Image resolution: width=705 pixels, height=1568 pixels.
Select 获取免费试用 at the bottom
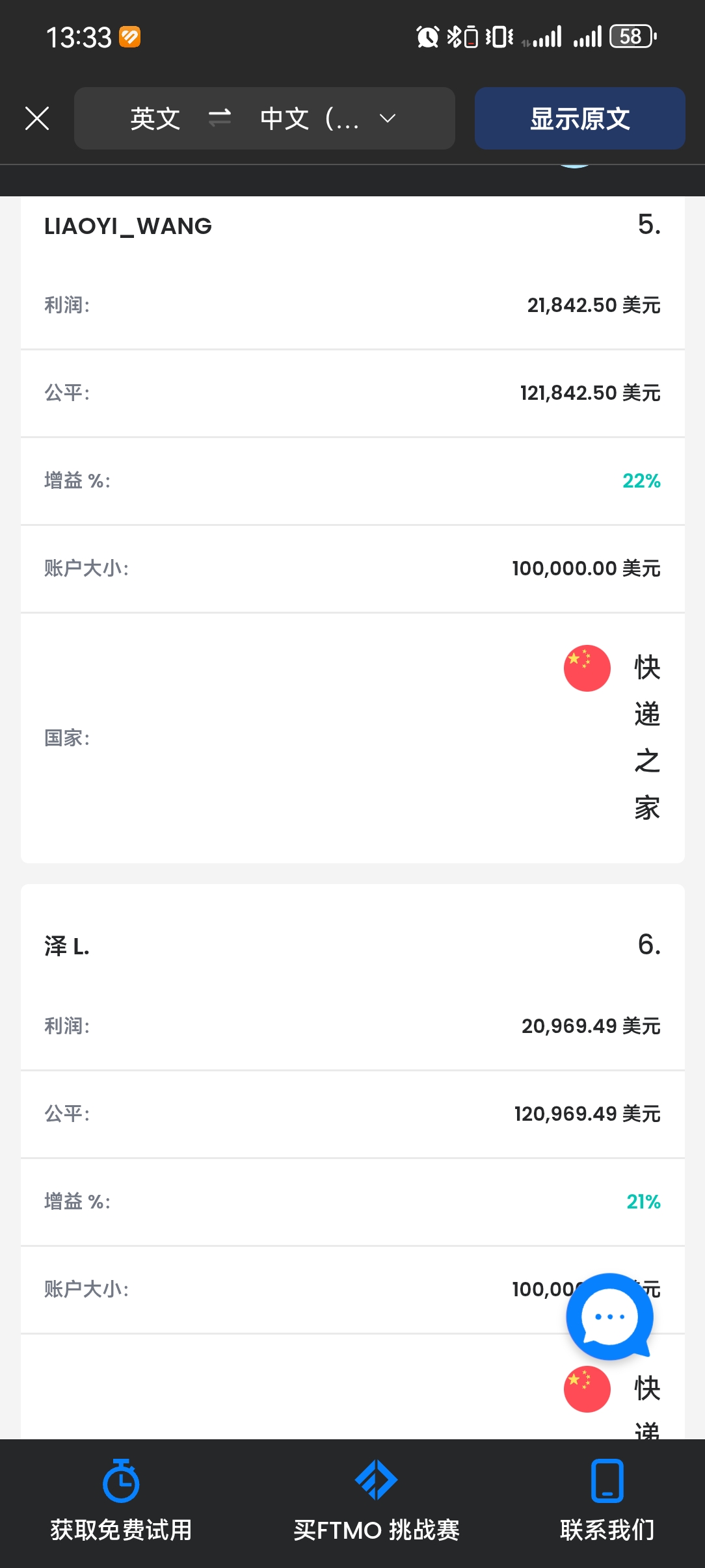pyautogui.click(x=121, y=1502)
